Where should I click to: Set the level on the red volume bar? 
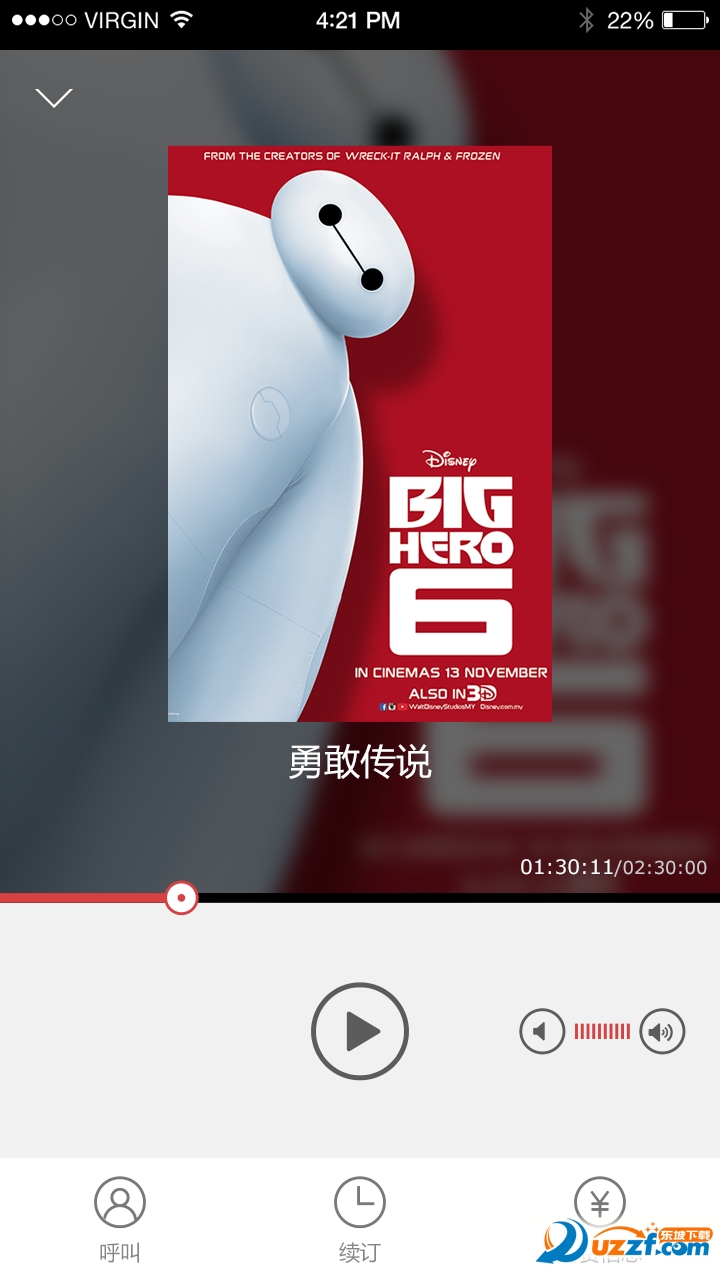tap(602, 1031)
